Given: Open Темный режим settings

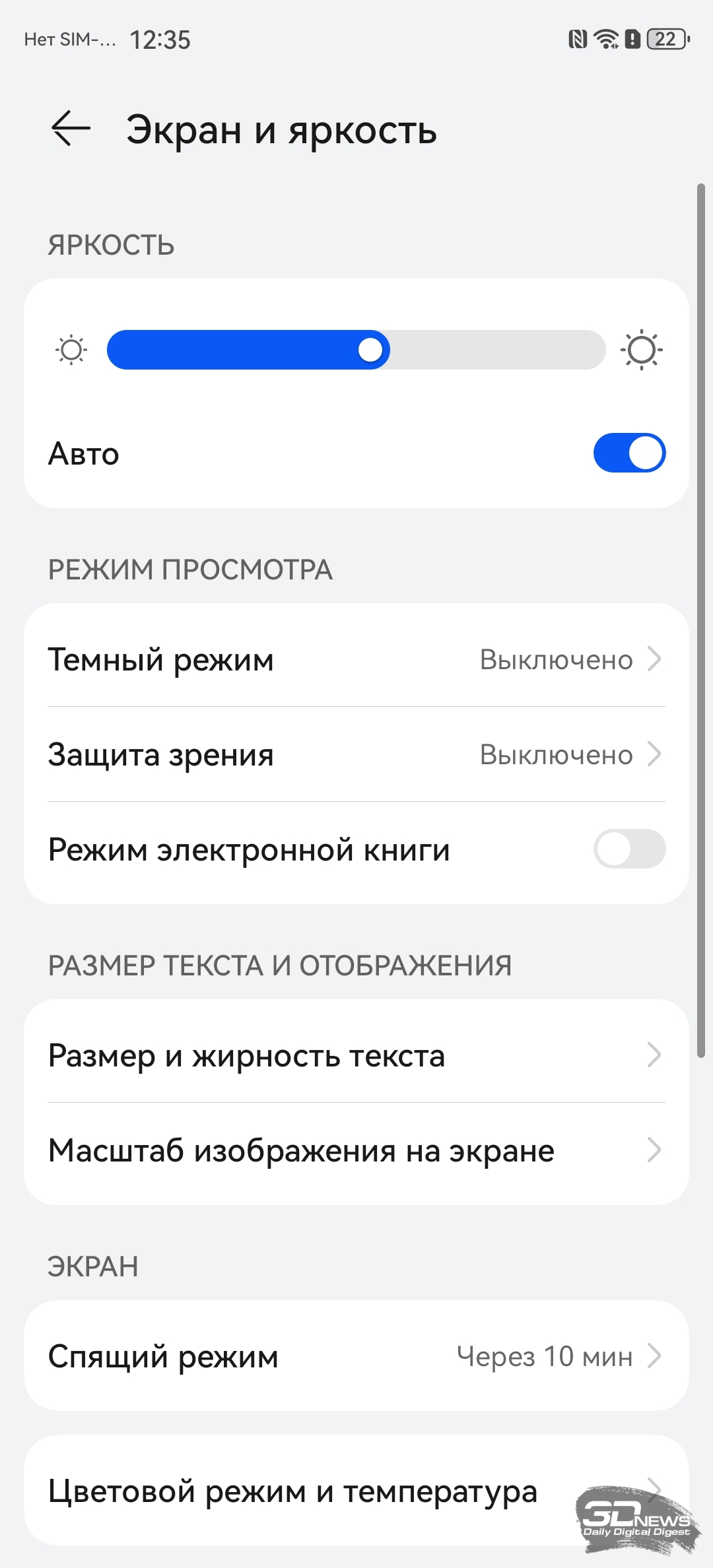Looking at the screenshot, I should tap(356, 659).
